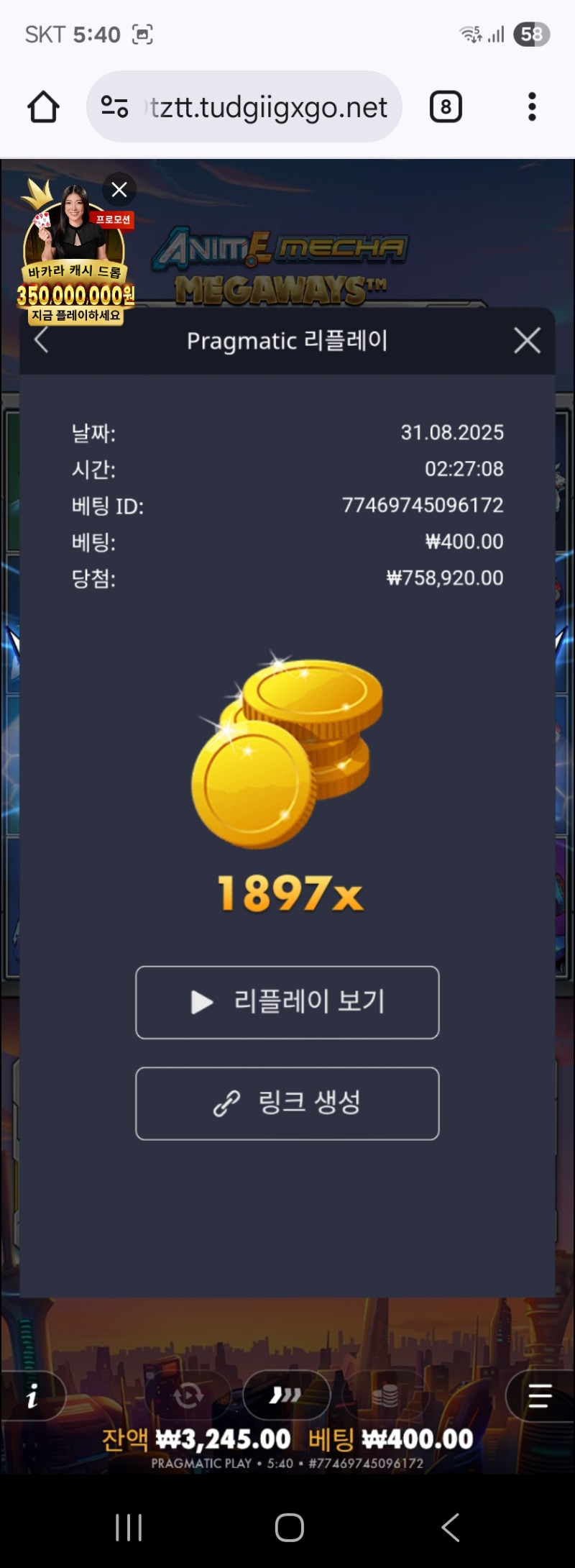Screen dimensions: 575x1568
Task: Close the Pragmatic replay dialog
Action: point(527,340)
